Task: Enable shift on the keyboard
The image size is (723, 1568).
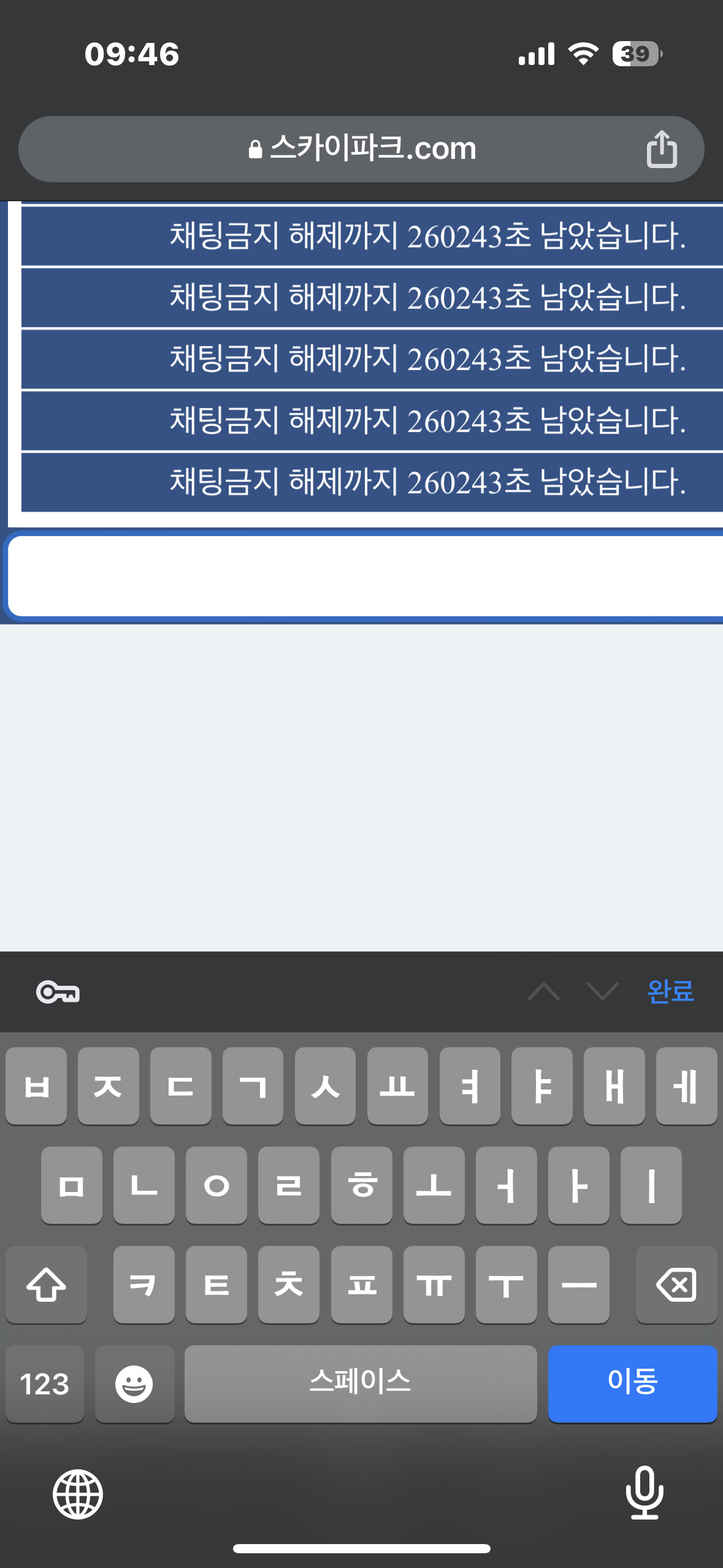Action: pyautogui.click(x=47, y=1284)
